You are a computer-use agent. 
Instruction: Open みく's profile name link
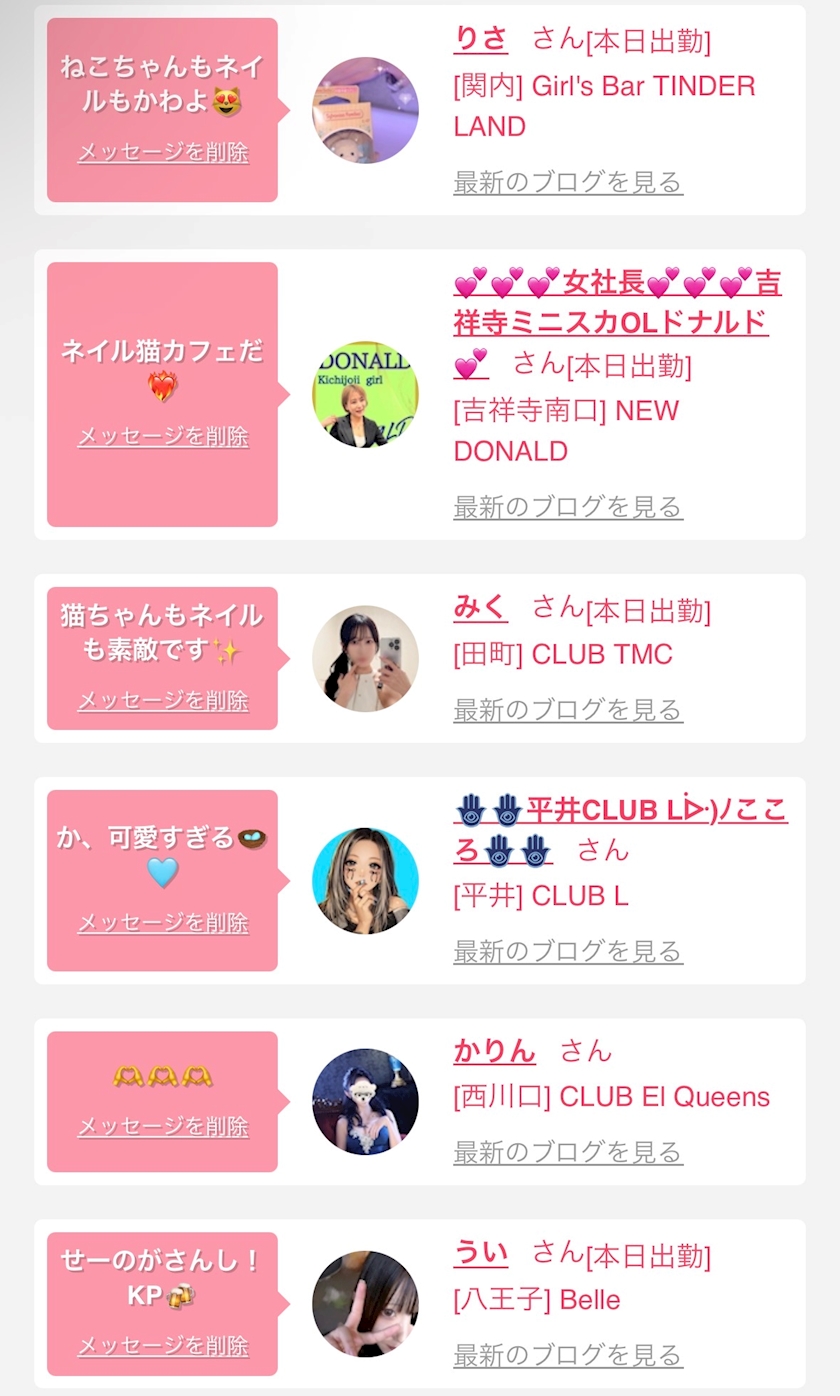tap(480, 607)
